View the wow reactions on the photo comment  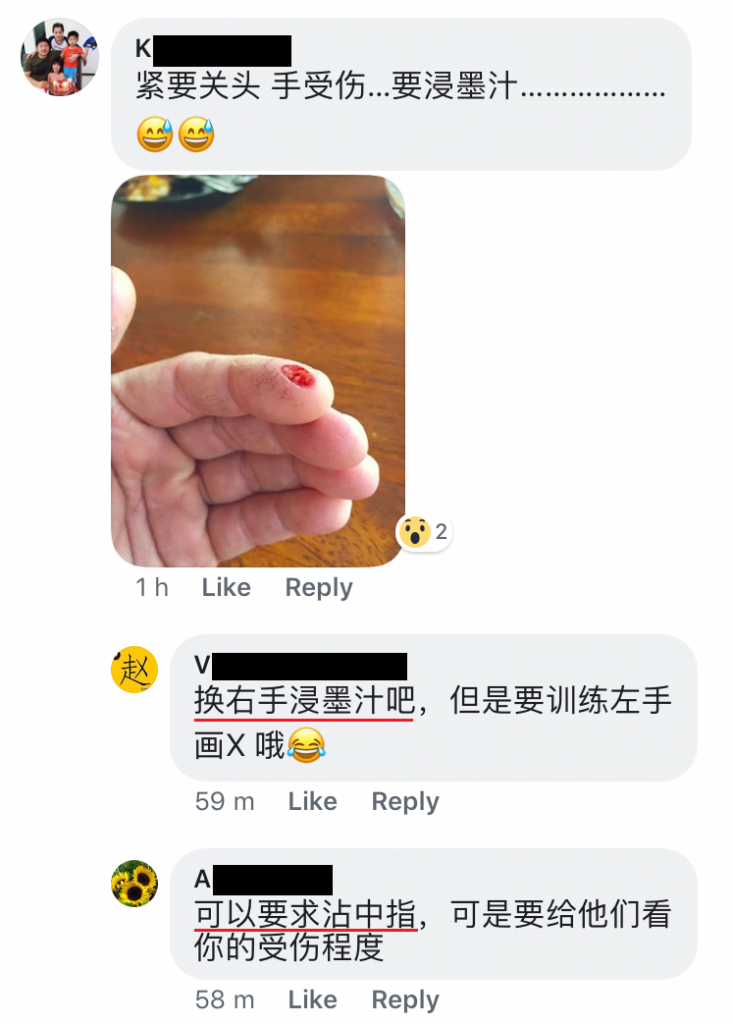(x=424, y=531)
